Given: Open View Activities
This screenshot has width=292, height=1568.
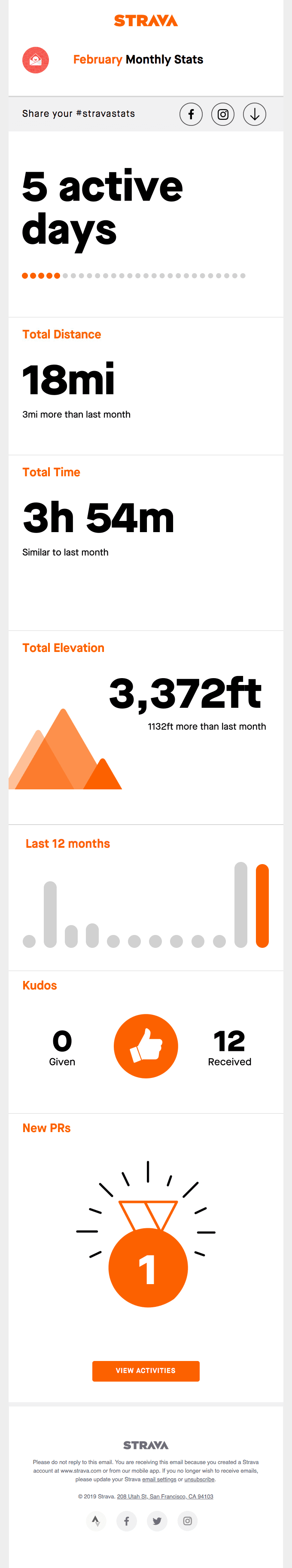Looking at the screenshot, I should 146,1371.
